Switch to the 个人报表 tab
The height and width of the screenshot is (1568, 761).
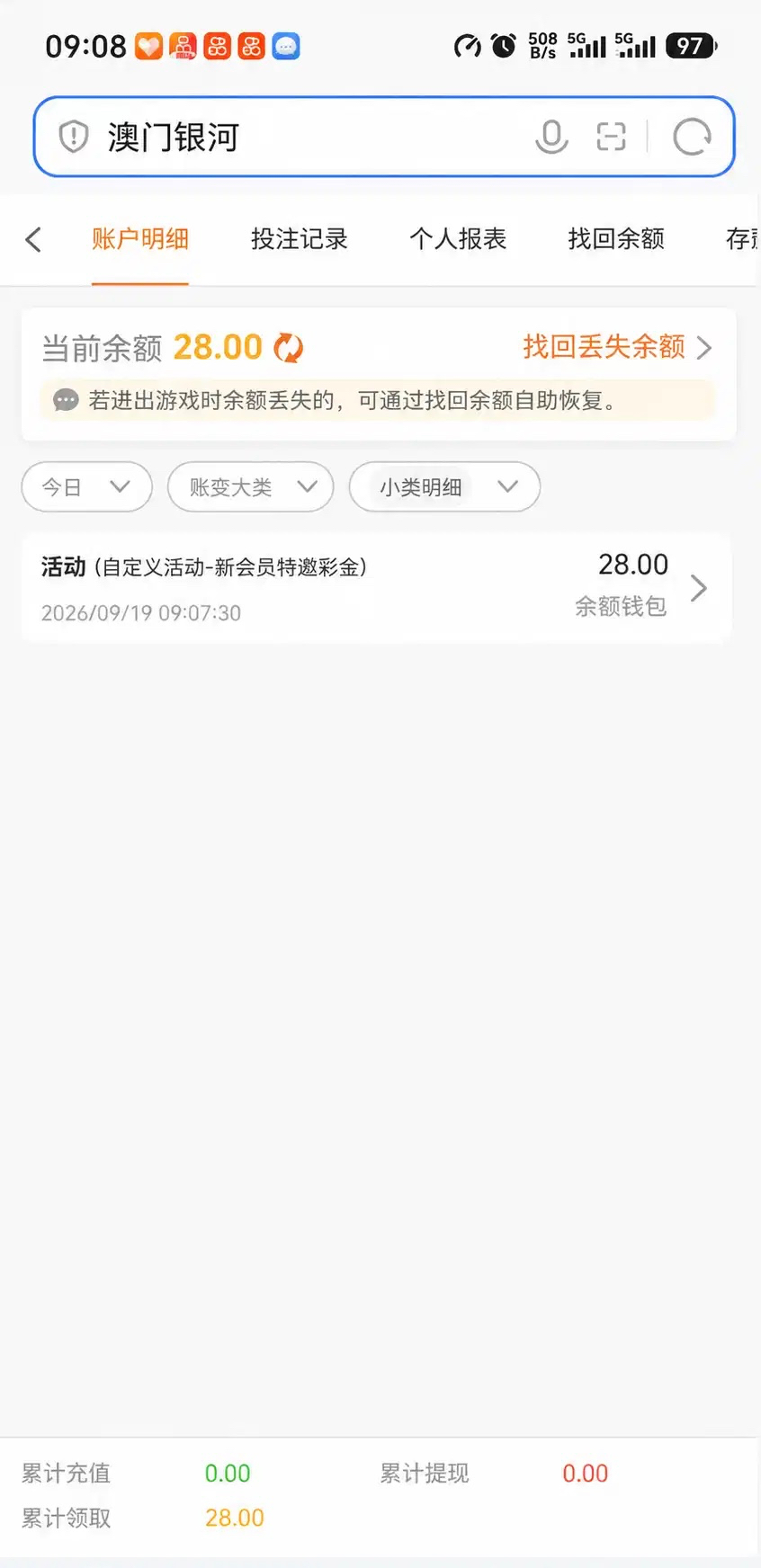[458, 239]
